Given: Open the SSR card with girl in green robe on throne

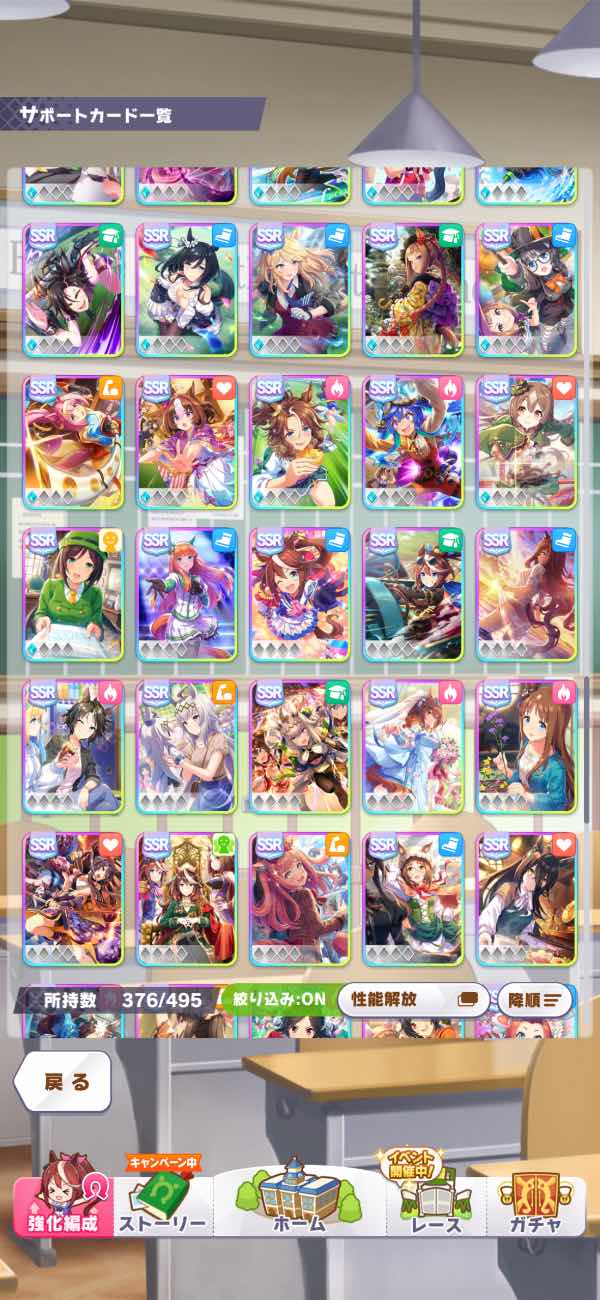Looking at the screenshot, I should 186,898.
